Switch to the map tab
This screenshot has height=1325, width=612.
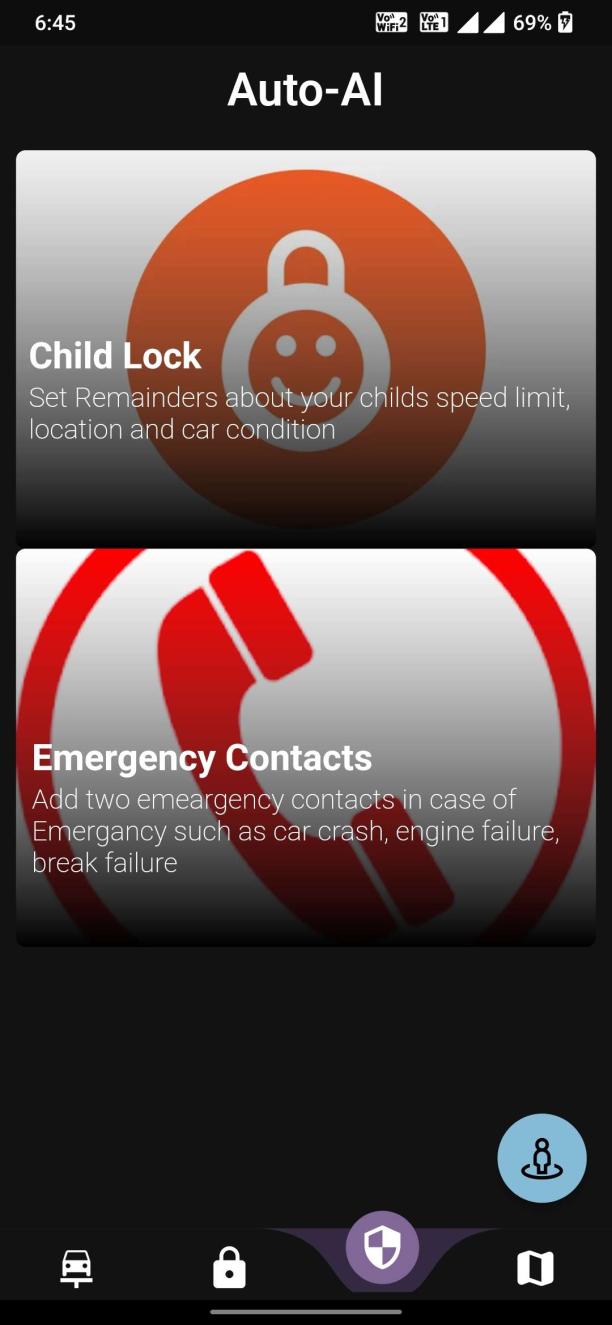(535, 1269)
